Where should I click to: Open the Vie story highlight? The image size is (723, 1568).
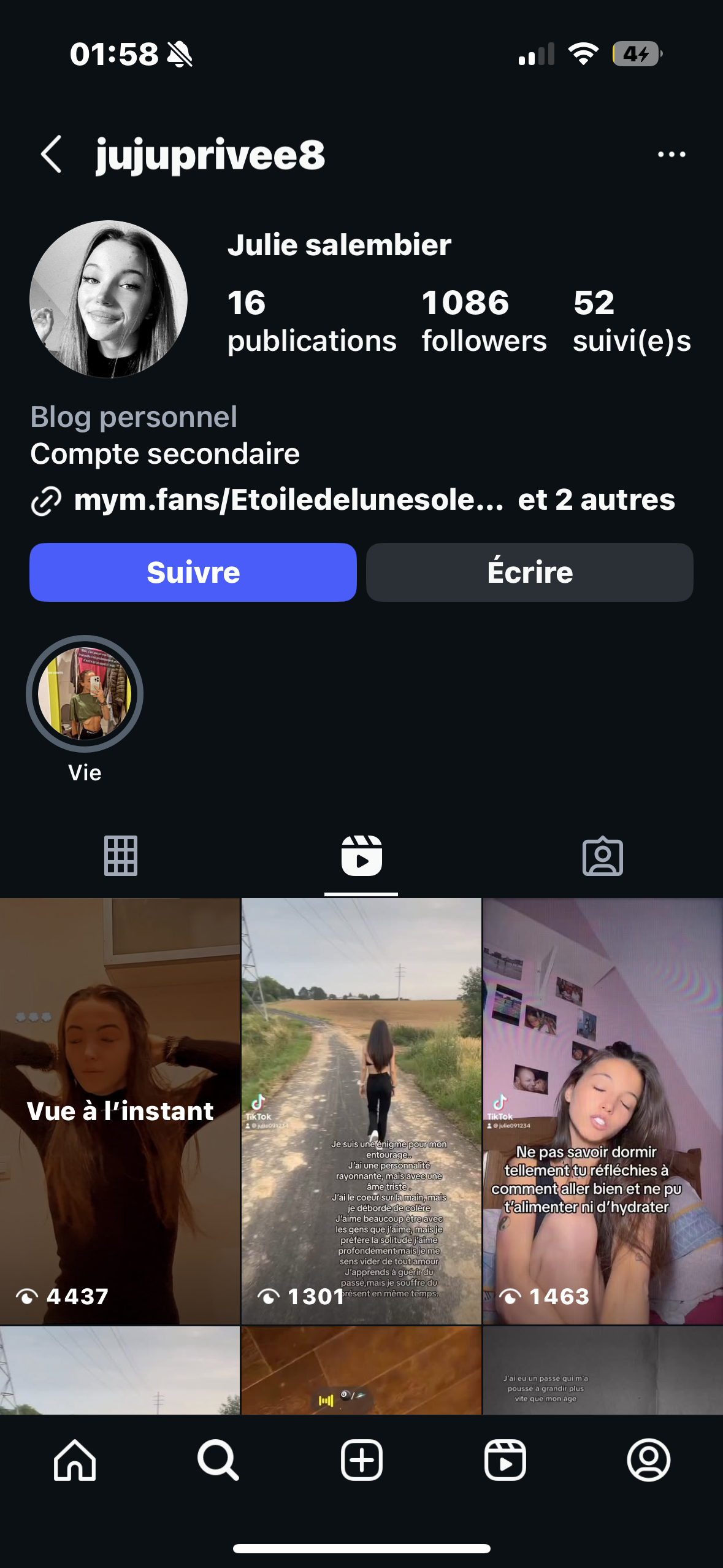tap(85, 694)
